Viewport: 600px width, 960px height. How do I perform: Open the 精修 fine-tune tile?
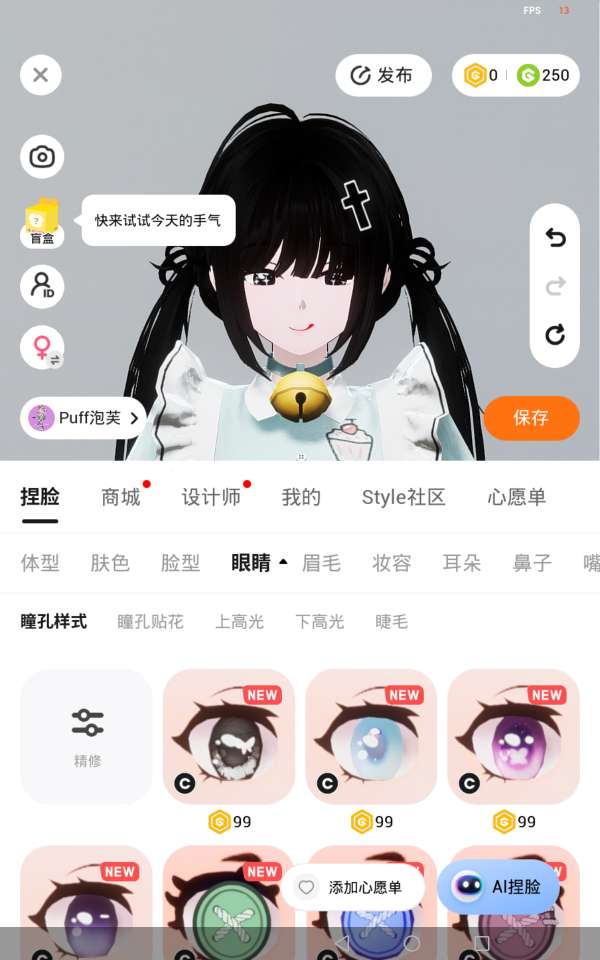coord(86,737)
